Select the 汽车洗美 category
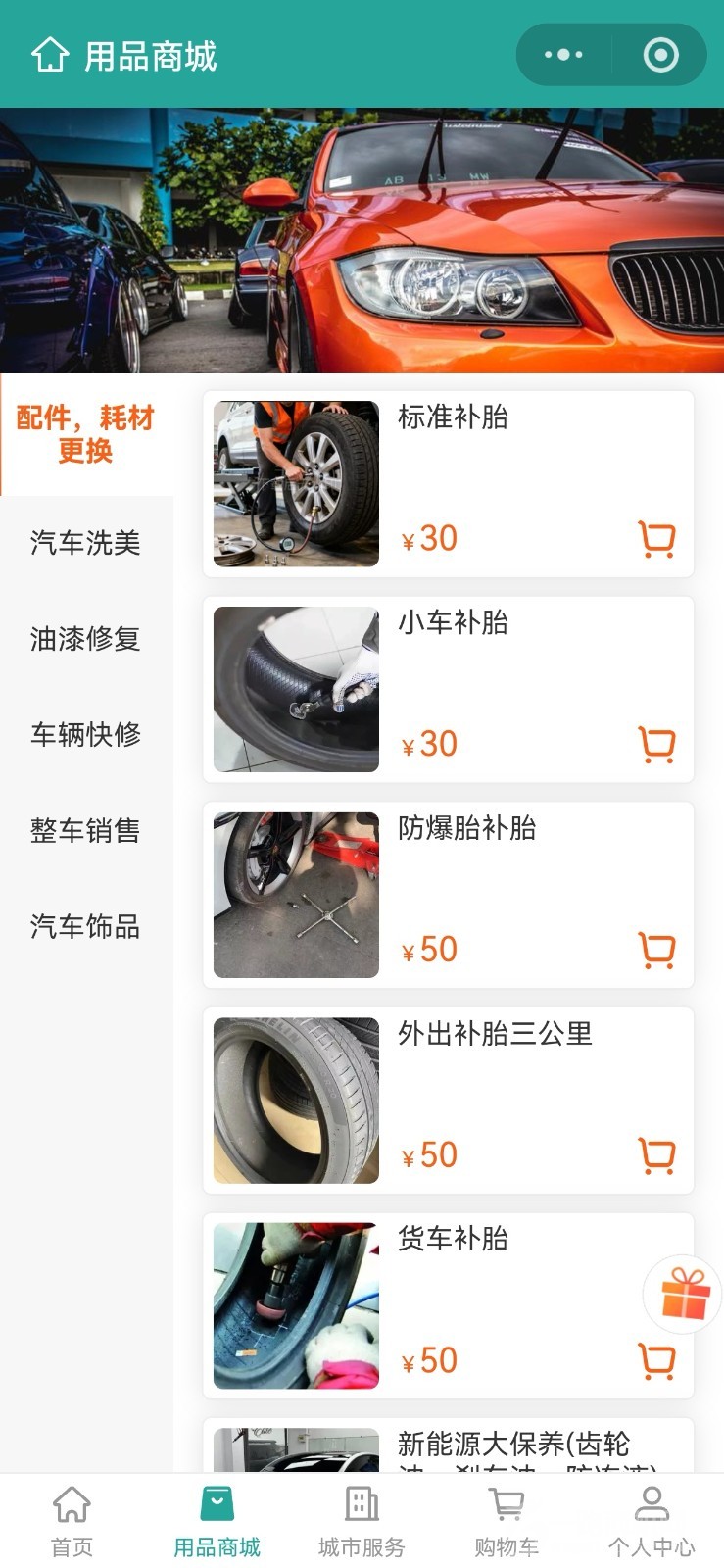Viewport: 724px width, 1568px height. (x=85, y=543)
